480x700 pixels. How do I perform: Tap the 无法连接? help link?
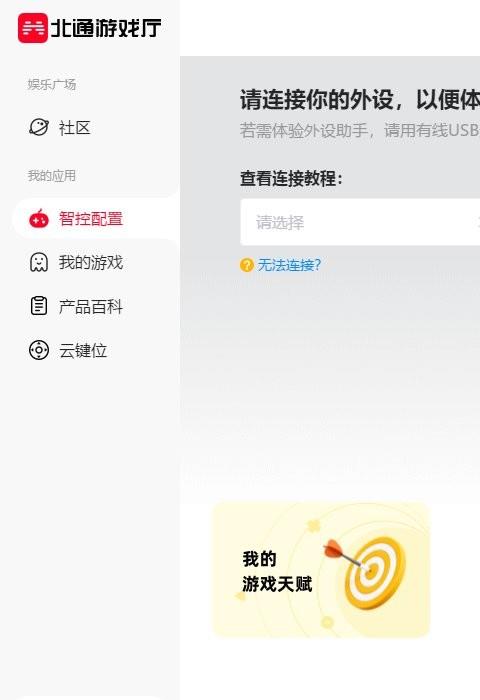(280, 265)
